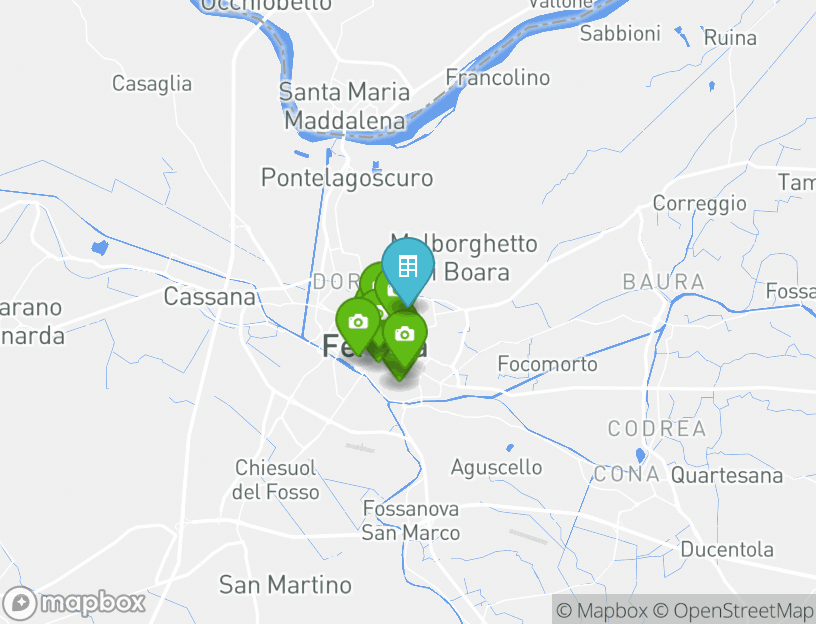
Task: Open the © OpenStreetMap attribution link
Action: pyautogui.click(x=733, y=610)
